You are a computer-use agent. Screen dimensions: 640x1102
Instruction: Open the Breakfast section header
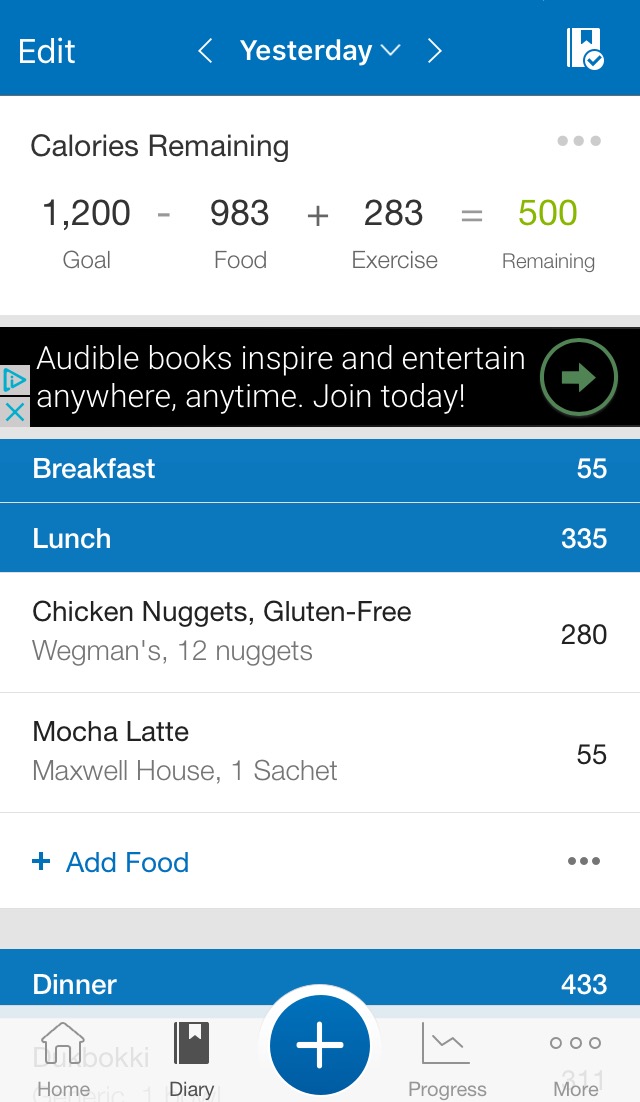click(320, 469)
